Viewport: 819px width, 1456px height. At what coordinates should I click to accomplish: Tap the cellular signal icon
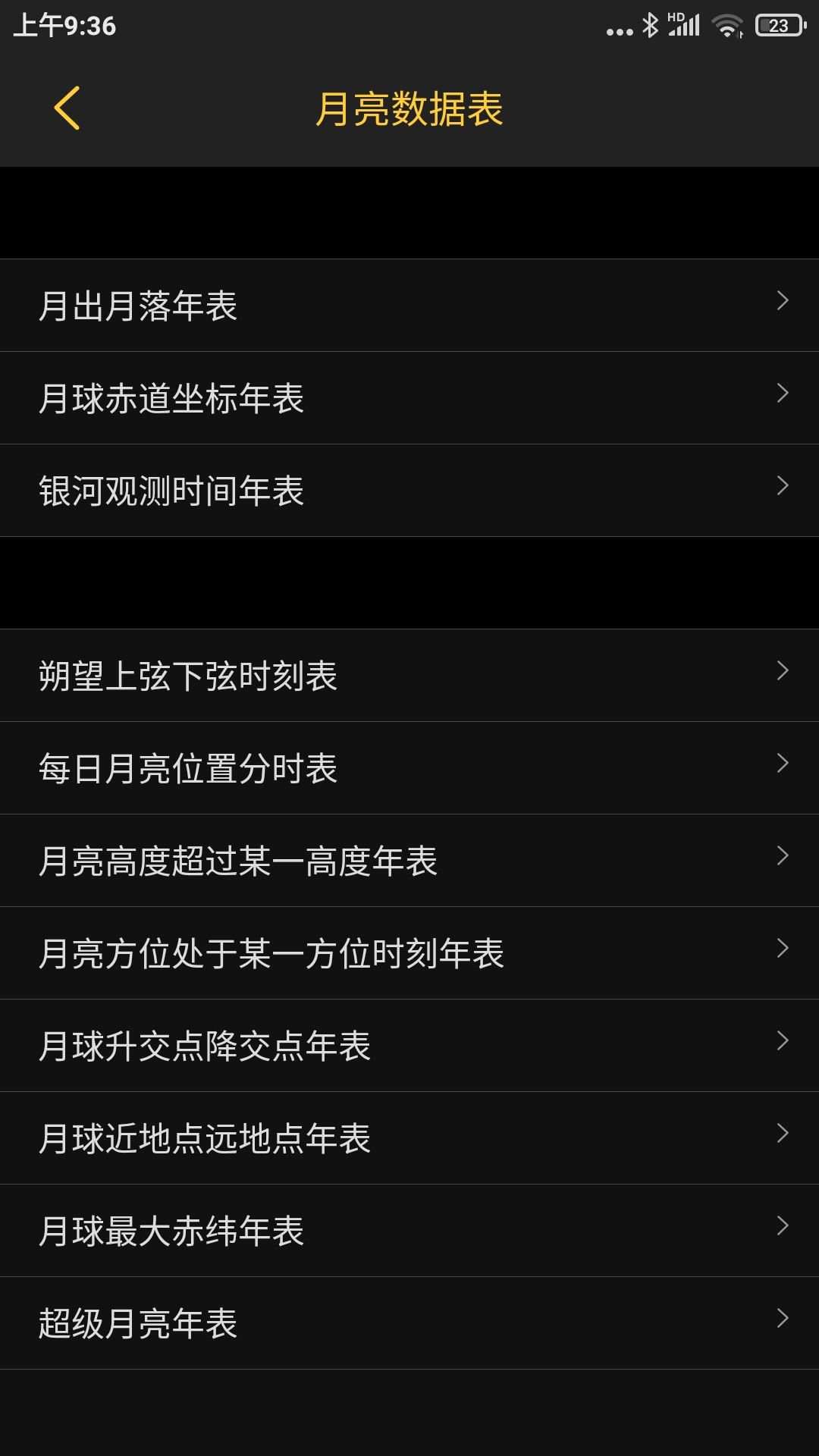point(685,26)
